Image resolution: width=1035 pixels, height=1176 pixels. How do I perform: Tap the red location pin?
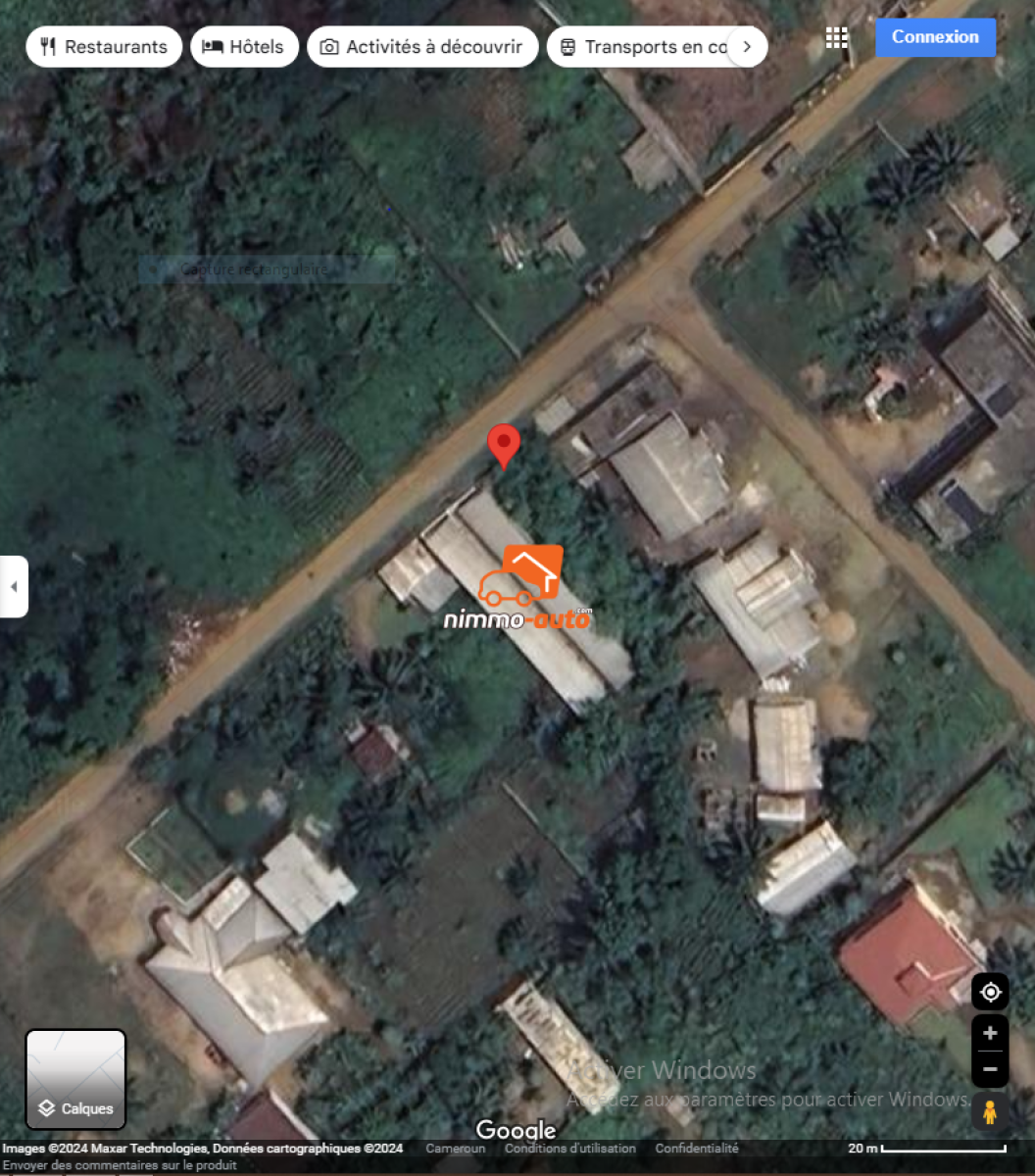pyautogui.click(x=503, y=445)
